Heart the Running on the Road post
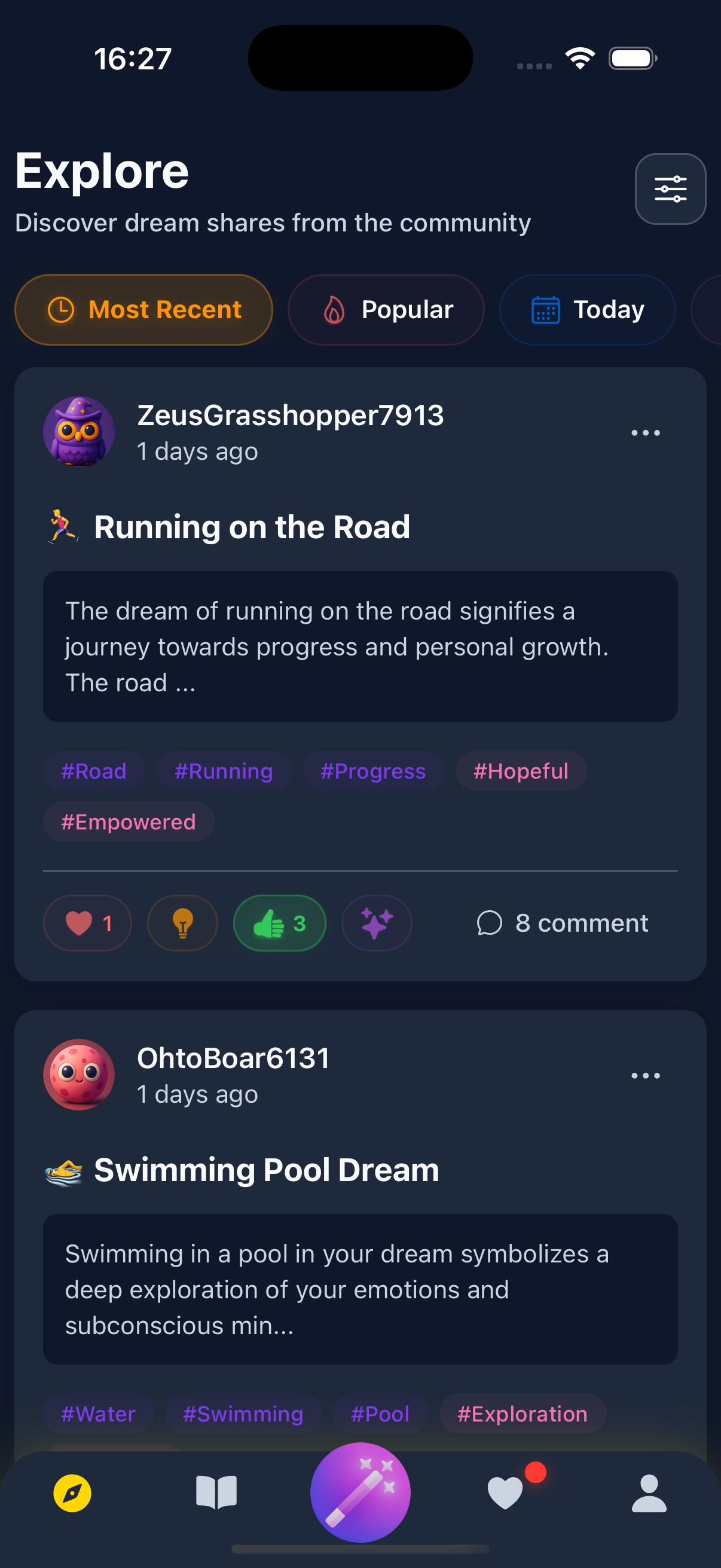The height and width of the screenshot is (1568, 721). click(88, 923)
